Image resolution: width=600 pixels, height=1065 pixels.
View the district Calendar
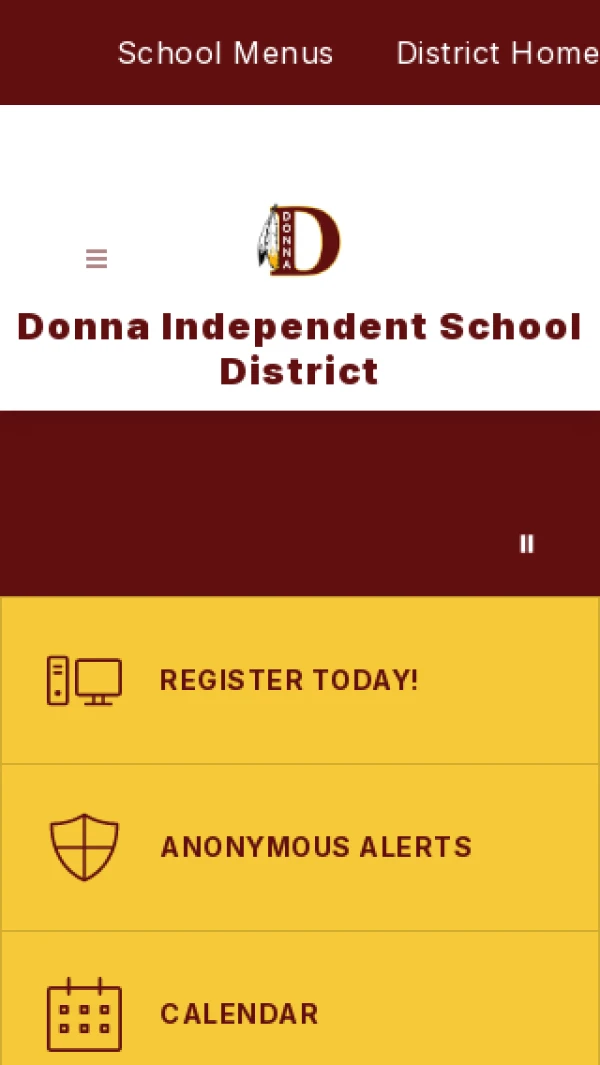(238, 1013)
